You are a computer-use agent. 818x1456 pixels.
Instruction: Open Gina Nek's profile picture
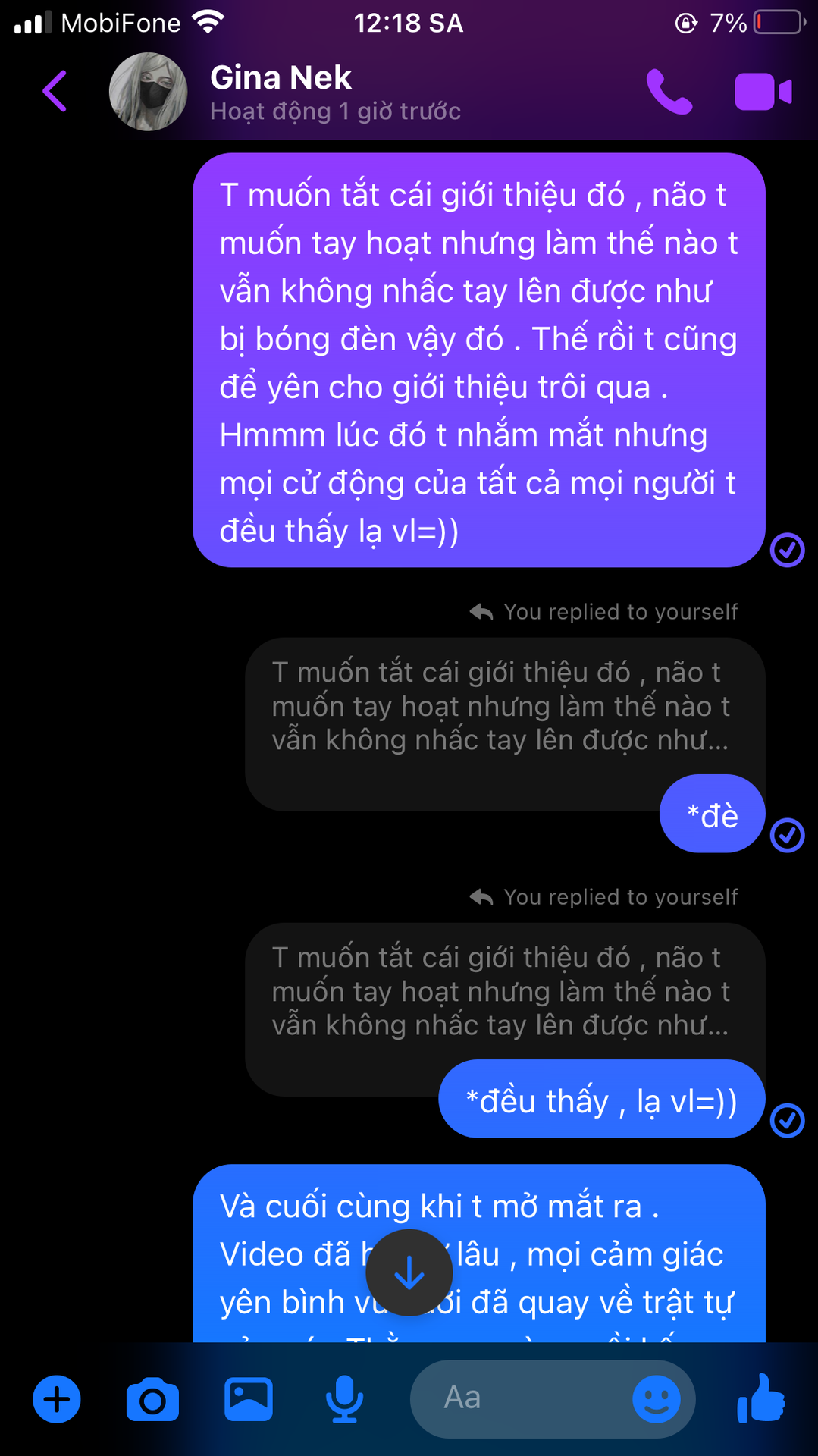(148, 92)
